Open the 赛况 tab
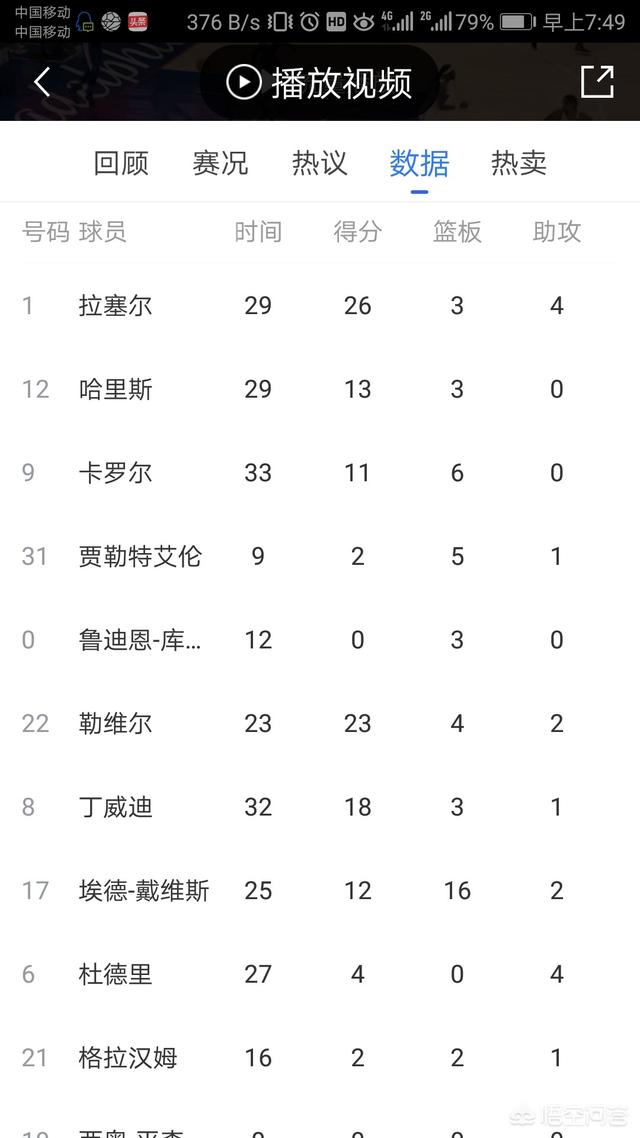 220,163
